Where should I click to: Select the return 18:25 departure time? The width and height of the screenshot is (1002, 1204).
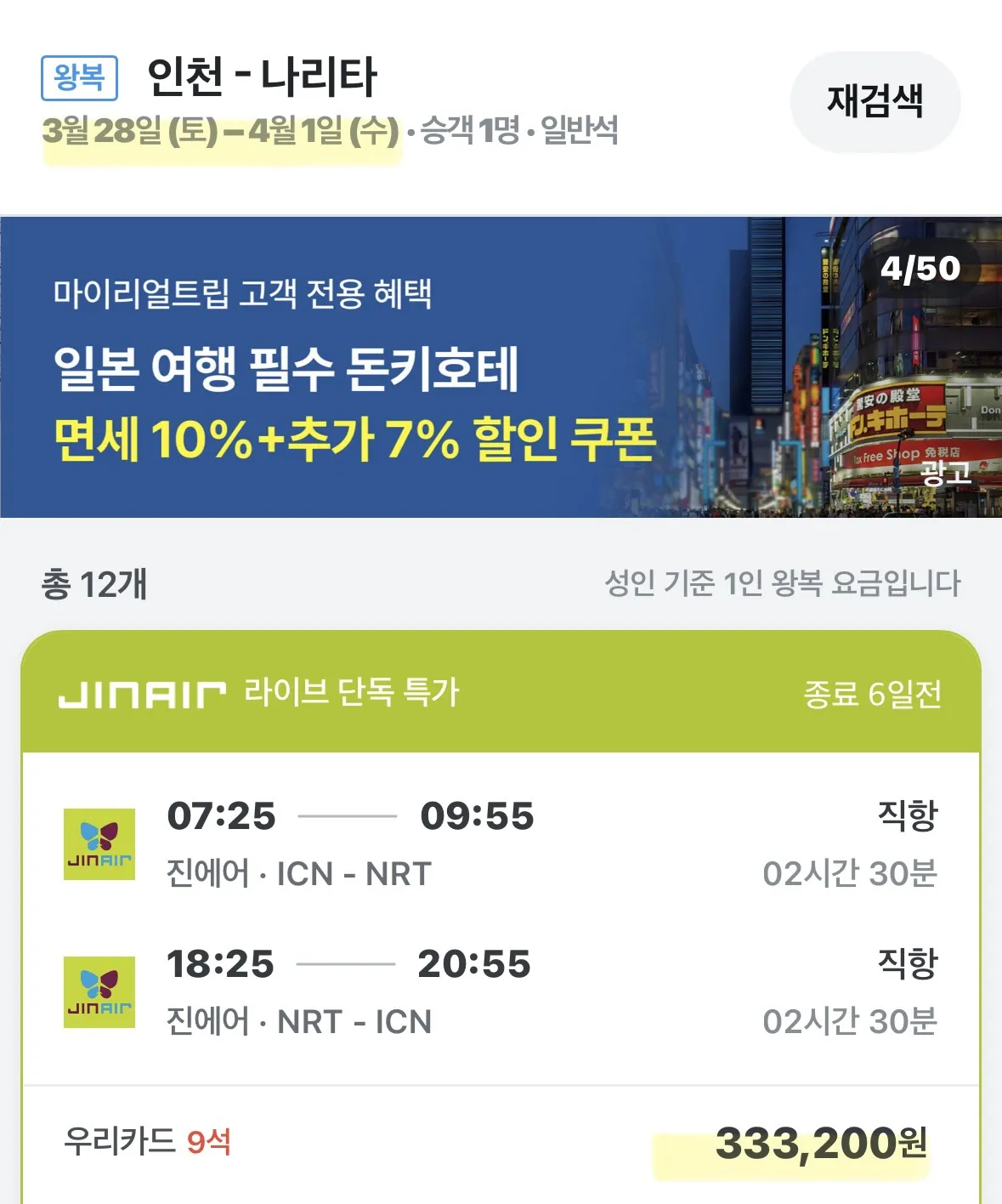pyautogui.click(x=221, y=963)
